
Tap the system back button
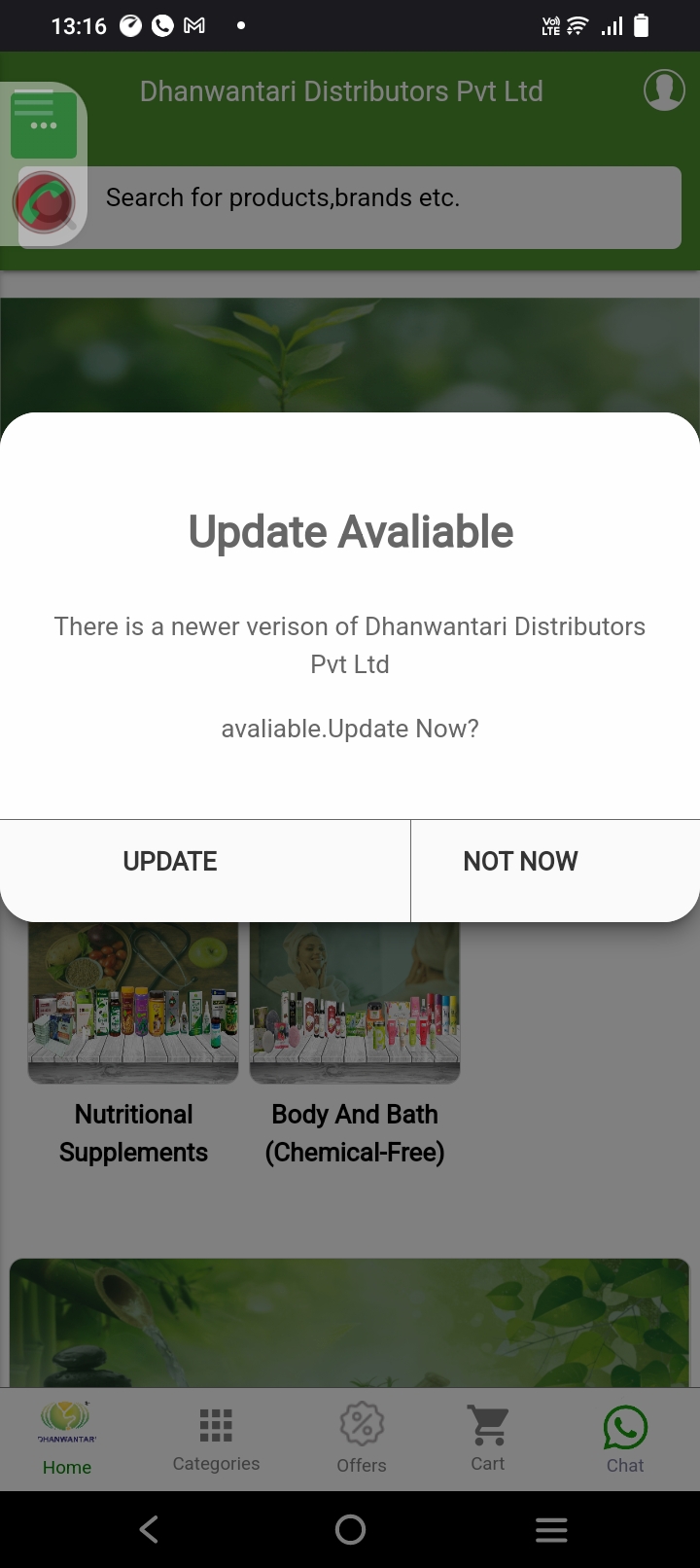click(x=149, y=1529)
